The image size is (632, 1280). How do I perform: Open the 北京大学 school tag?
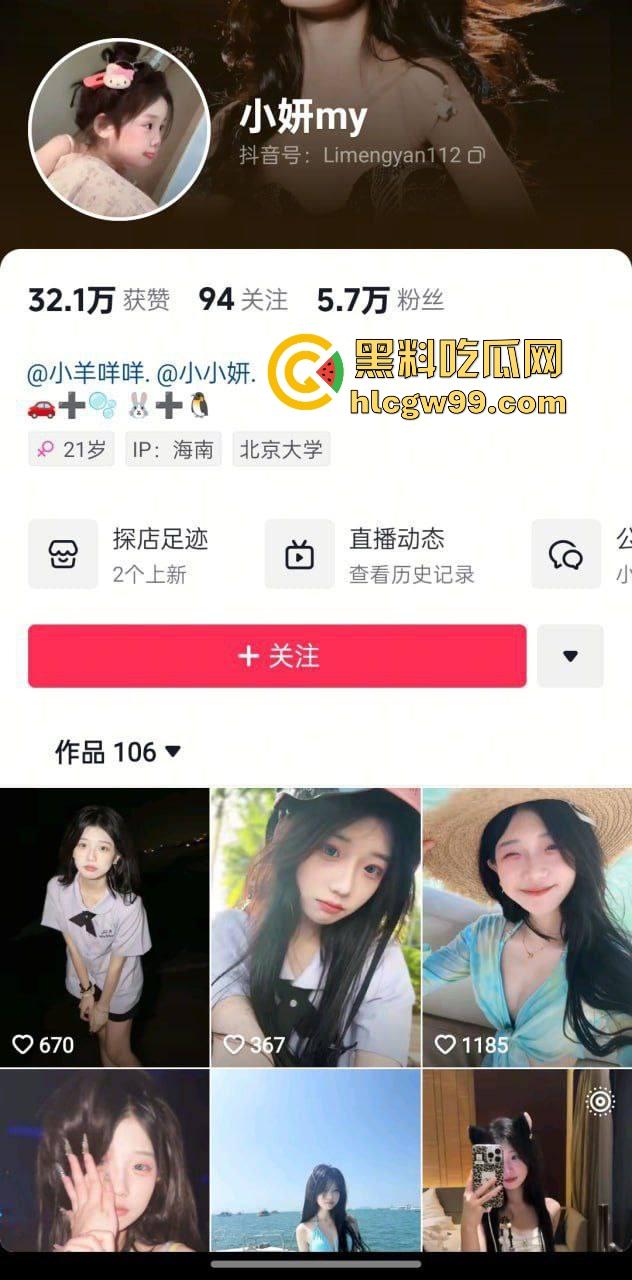click(x=281, y=450)
